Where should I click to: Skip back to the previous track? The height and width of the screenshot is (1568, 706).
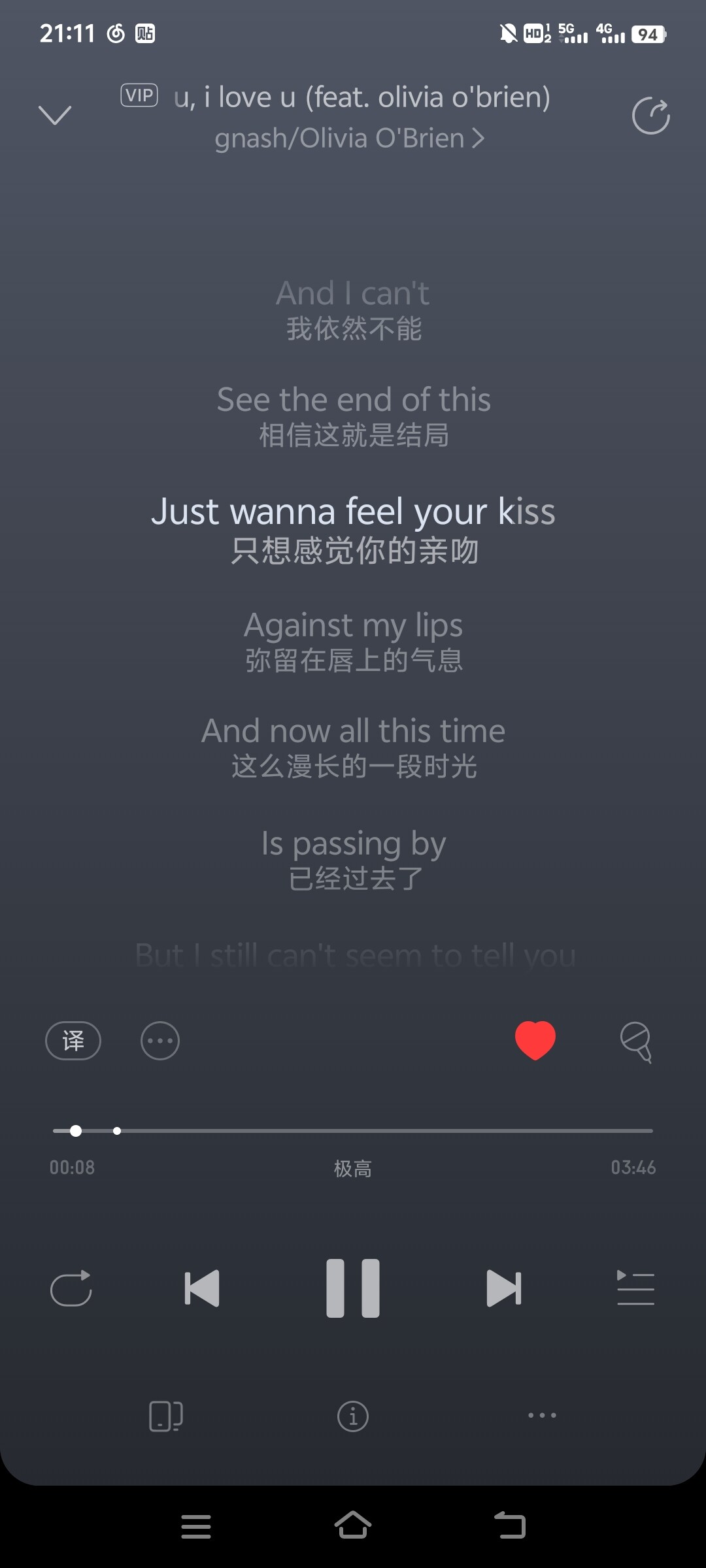tap(202, 1288)
